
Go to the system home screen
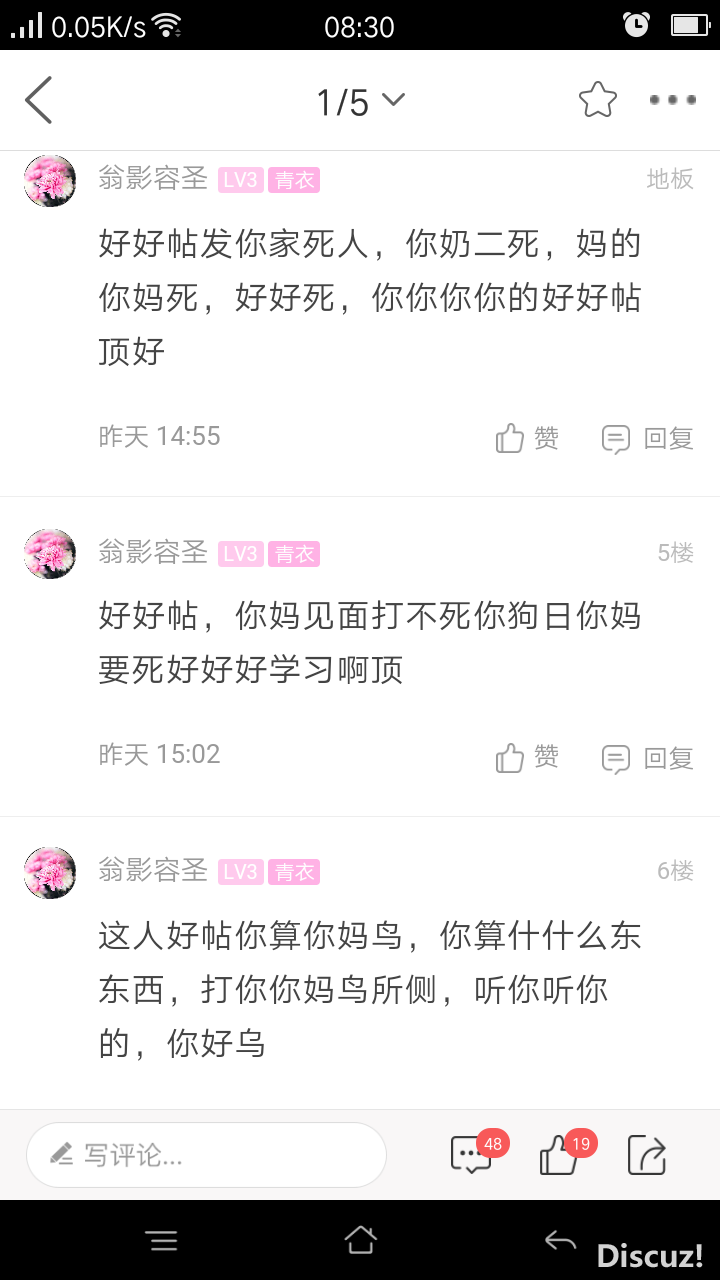tap(360, 1241)
